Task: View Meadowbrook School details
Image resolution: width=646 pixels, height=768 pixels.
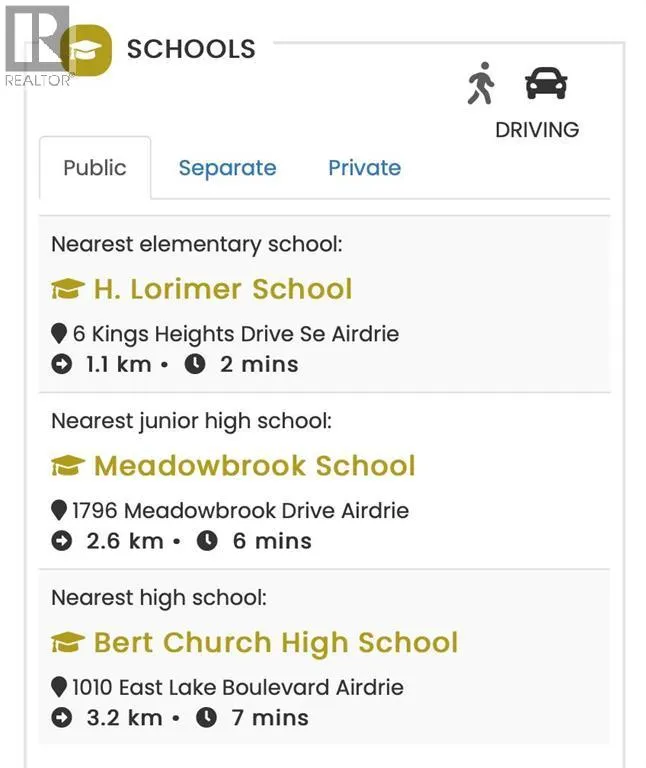Action: (254, 466)
